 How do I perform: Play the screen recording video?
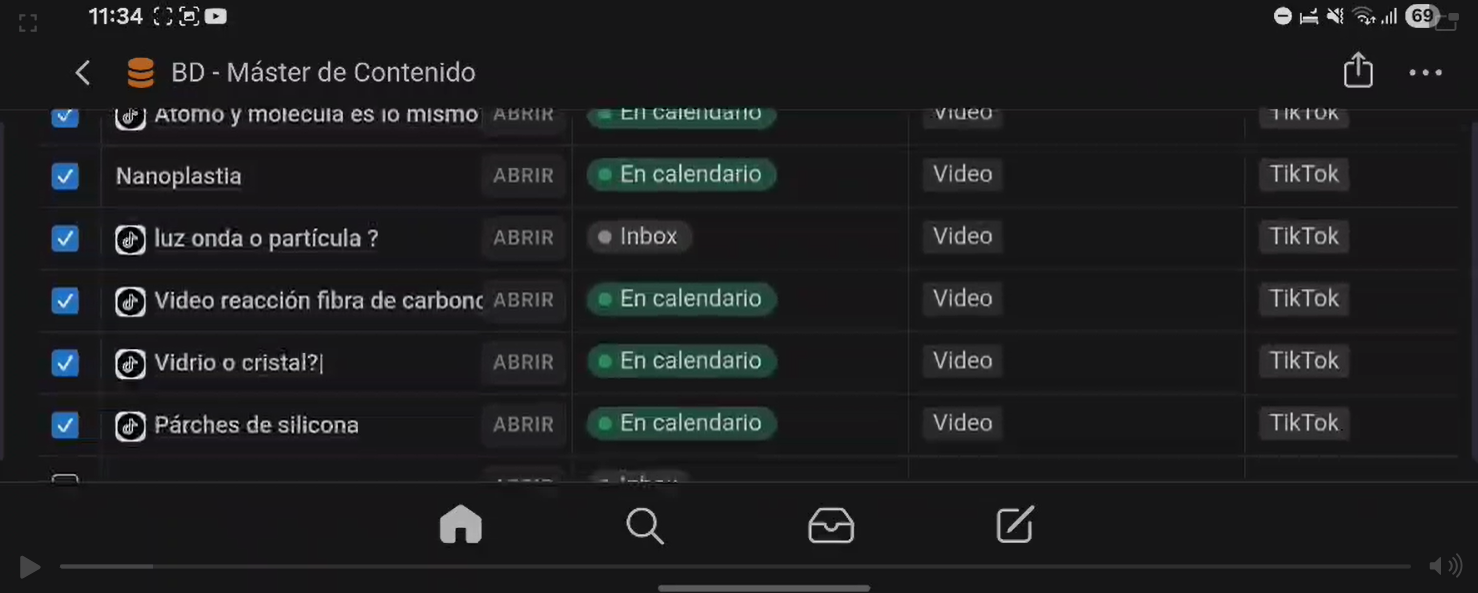pyautogui.click(x=29, y=567)
